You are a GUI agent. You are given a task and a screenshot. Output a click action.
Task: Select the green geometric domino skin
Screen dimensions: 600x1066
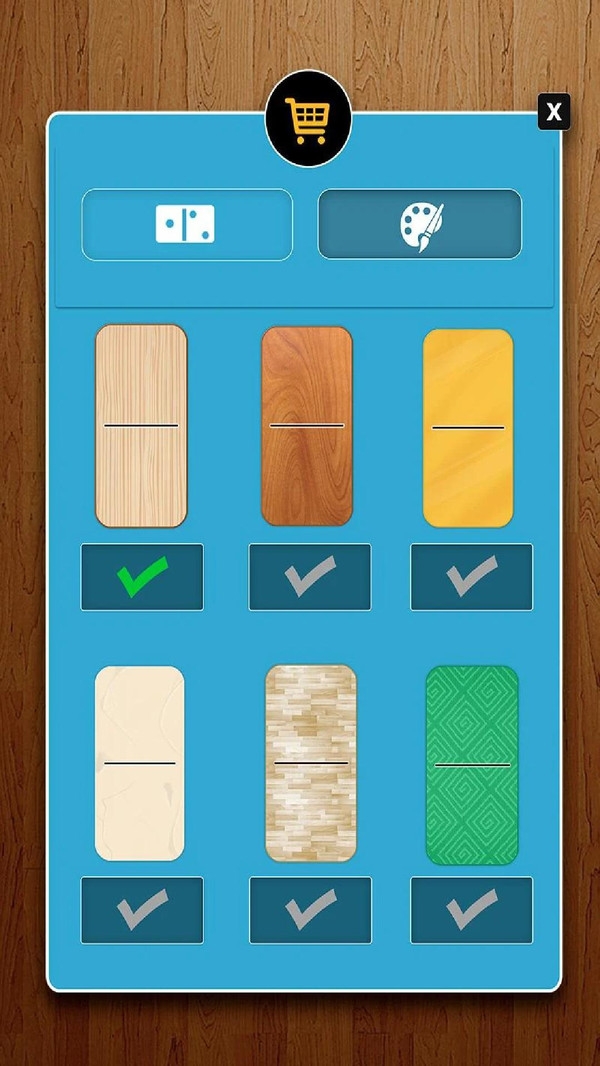click(471, 910)
